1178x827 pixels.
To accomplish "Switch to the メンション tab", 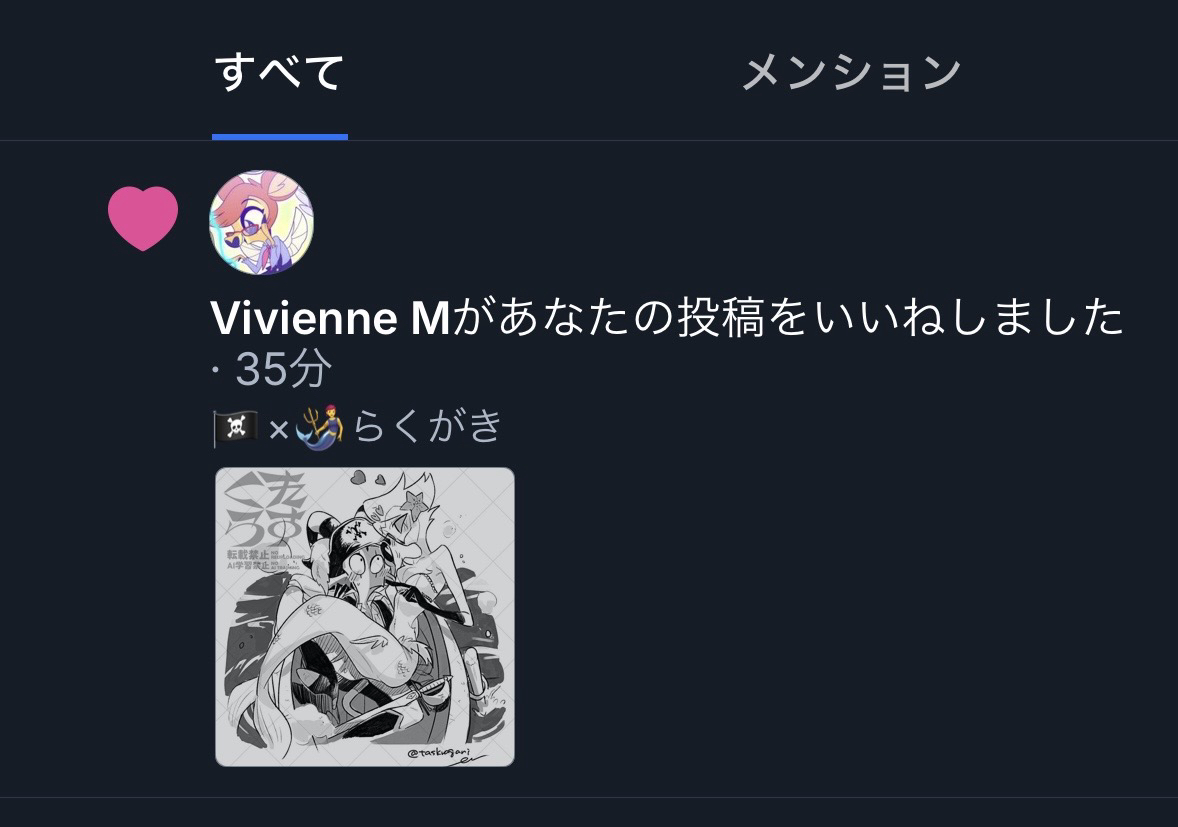I will point(851,73).
